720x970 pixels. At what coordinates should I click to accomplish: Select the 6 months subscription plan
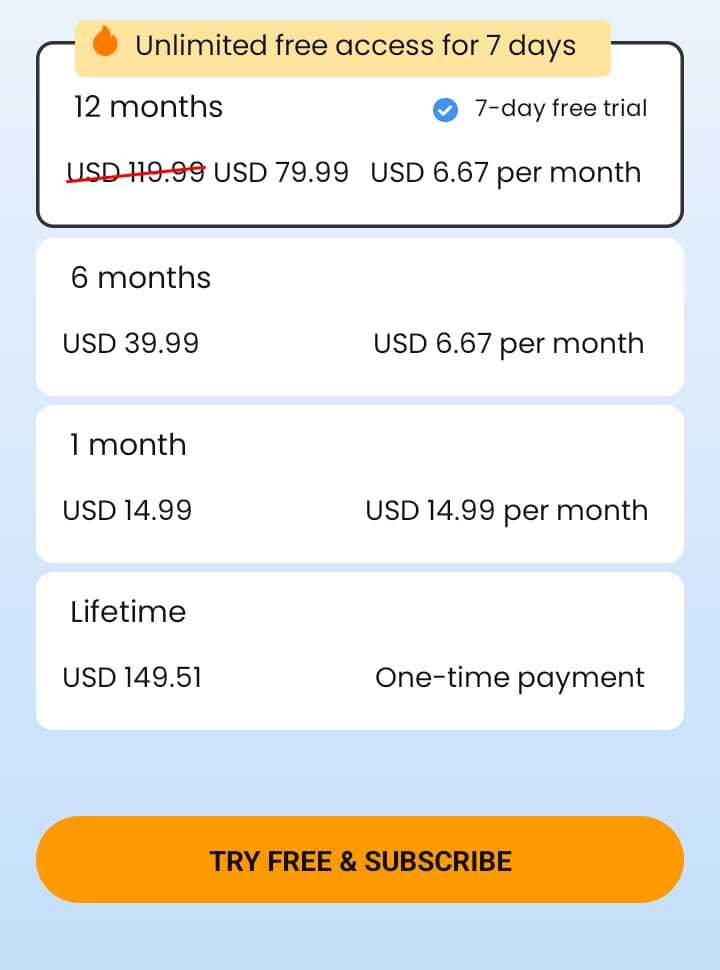(360, 315)
